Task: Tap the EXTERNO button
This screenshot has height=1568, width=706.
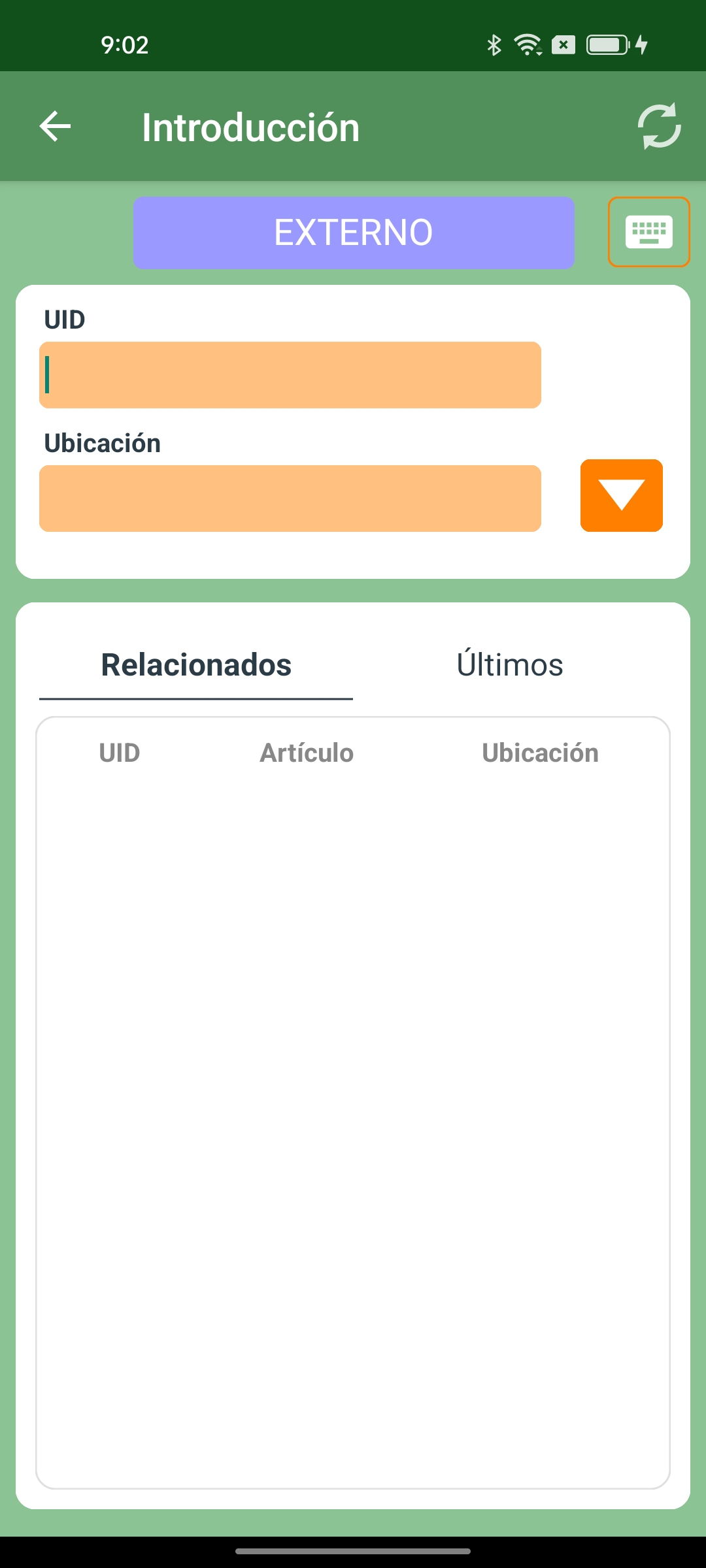Action: 354,233
